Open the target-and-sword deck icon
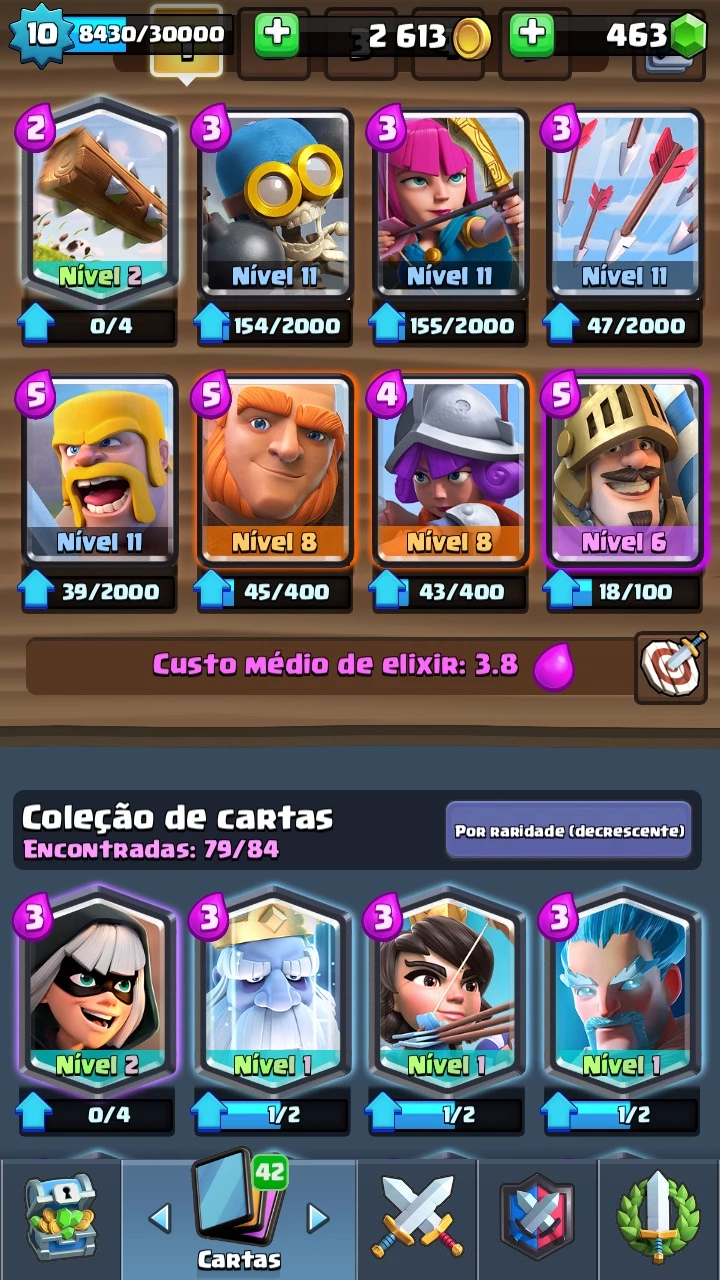 tap(671, 667)
